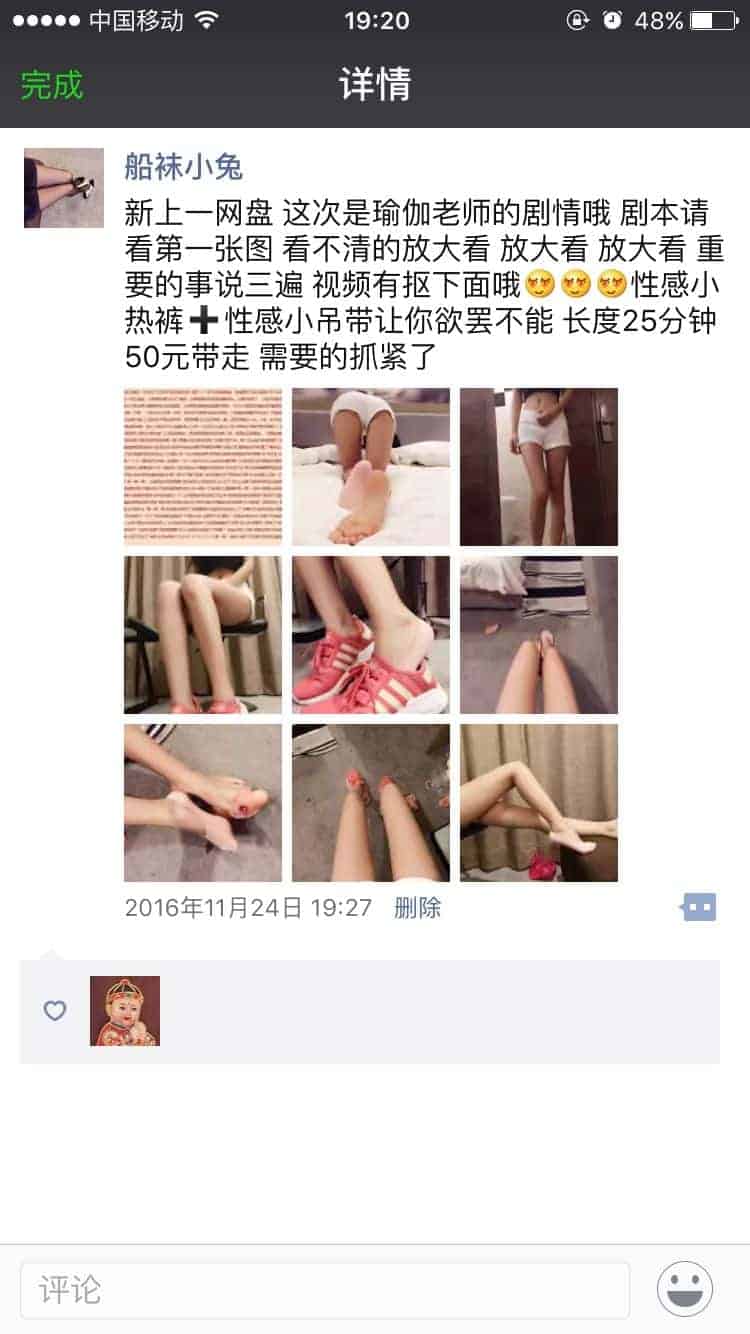Delete this post via 删除

coord(417,907)
